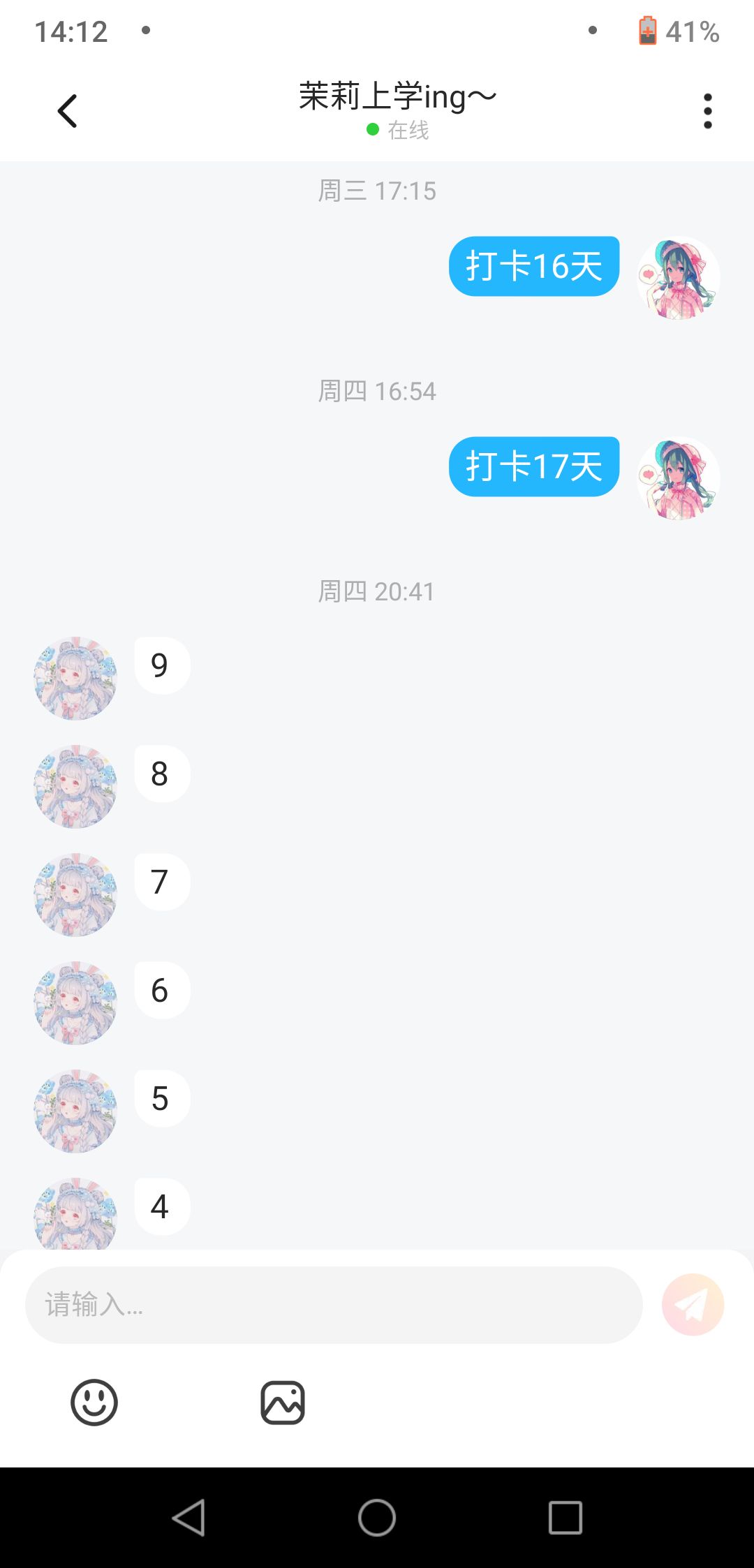
Task: Open the emoji picker
Action: point(94,1403)
